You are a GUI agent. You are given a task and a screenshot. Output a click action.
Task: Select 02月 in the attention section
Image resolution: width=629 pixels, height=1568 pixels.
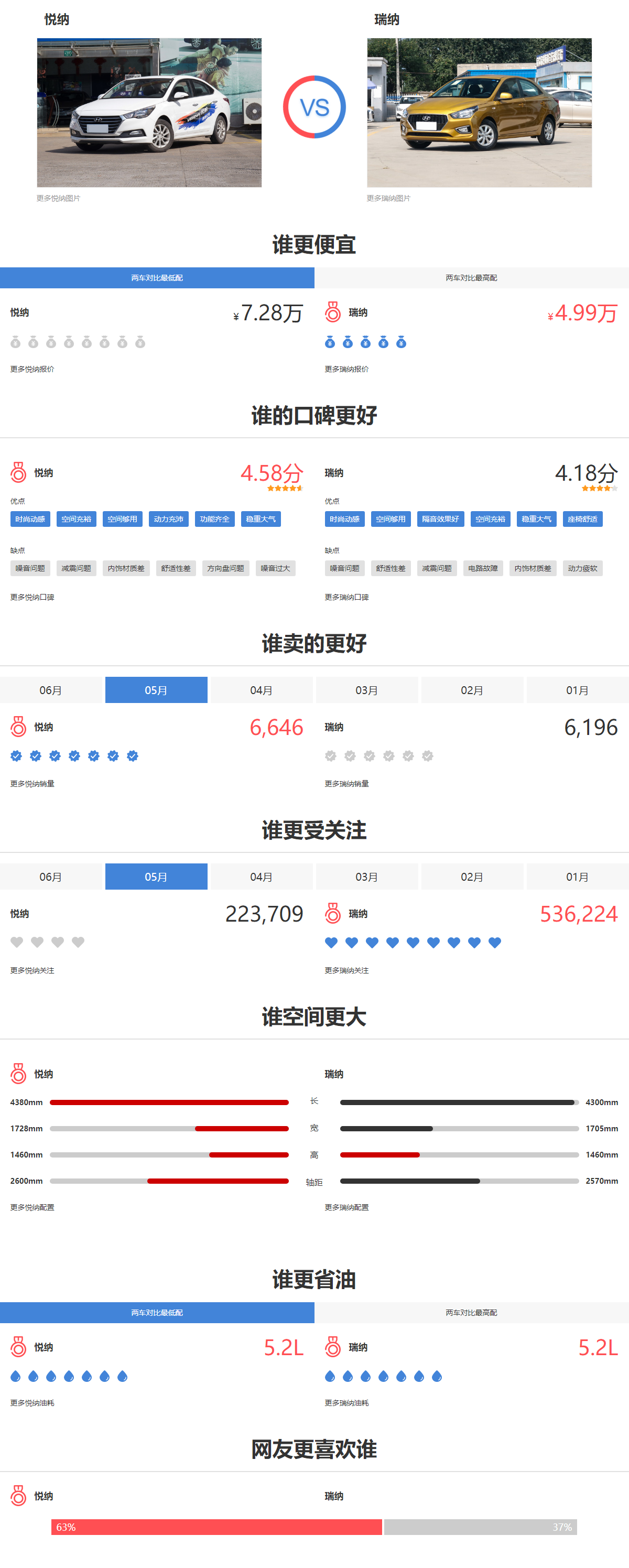[x=471, y=877]
